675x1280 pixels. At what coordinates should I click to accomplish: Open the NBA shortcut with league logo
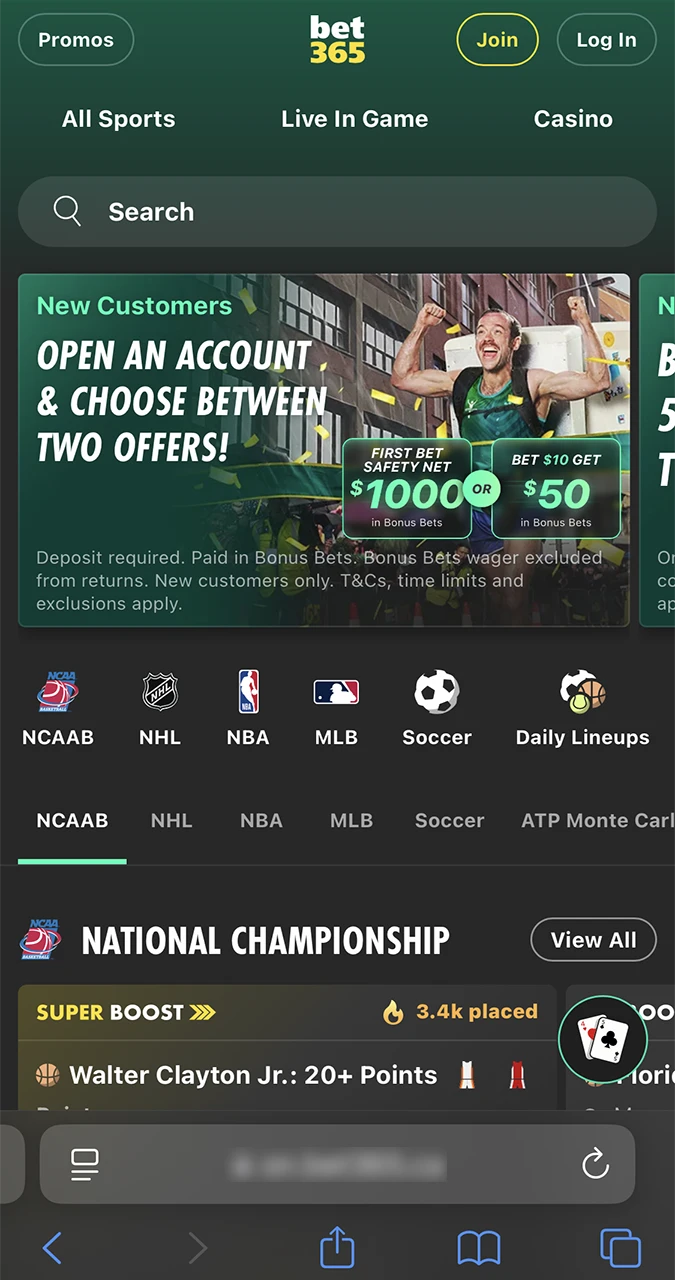coord(248,709)
